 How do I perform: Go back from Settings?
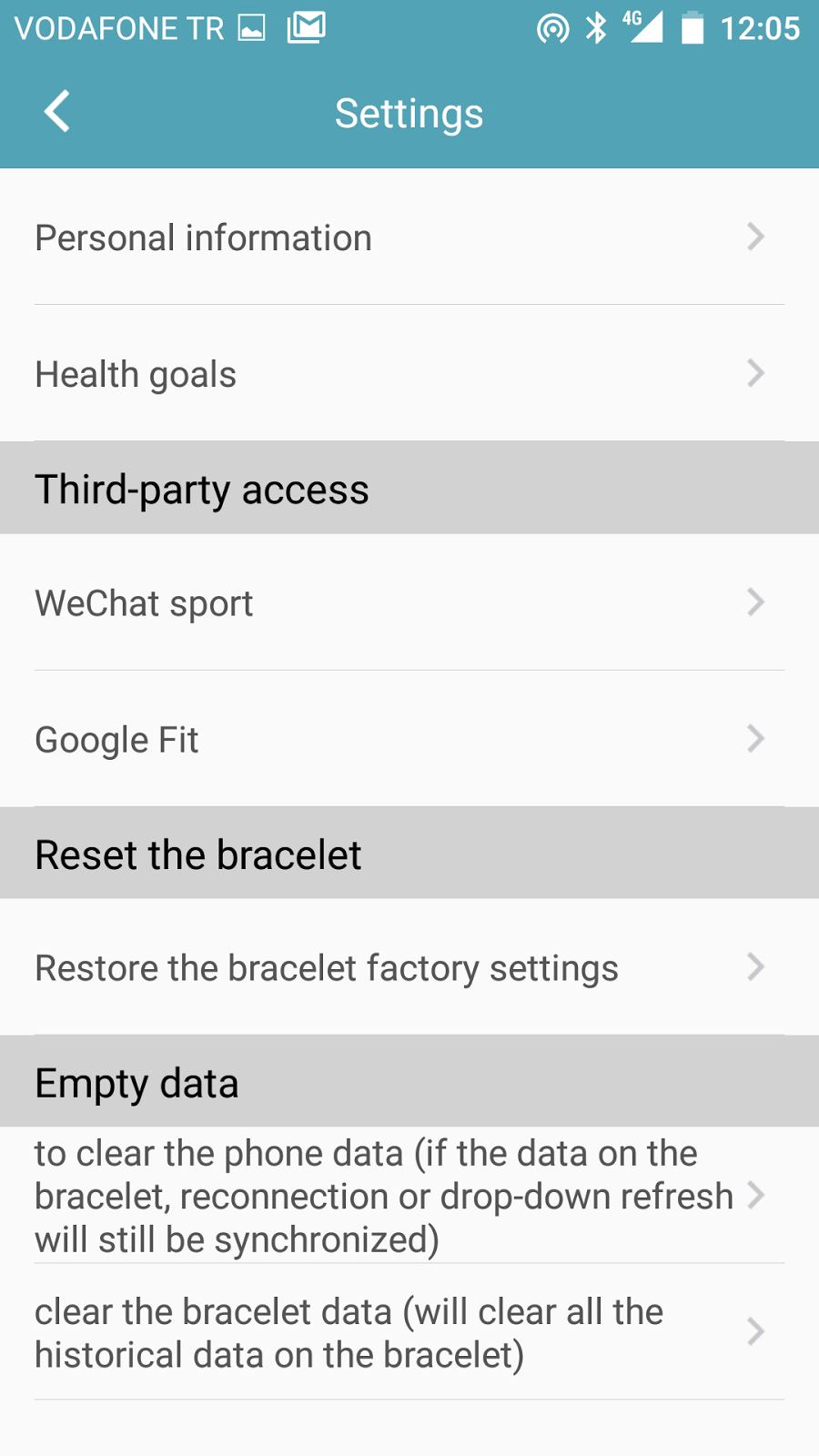[x=56, y=112]
